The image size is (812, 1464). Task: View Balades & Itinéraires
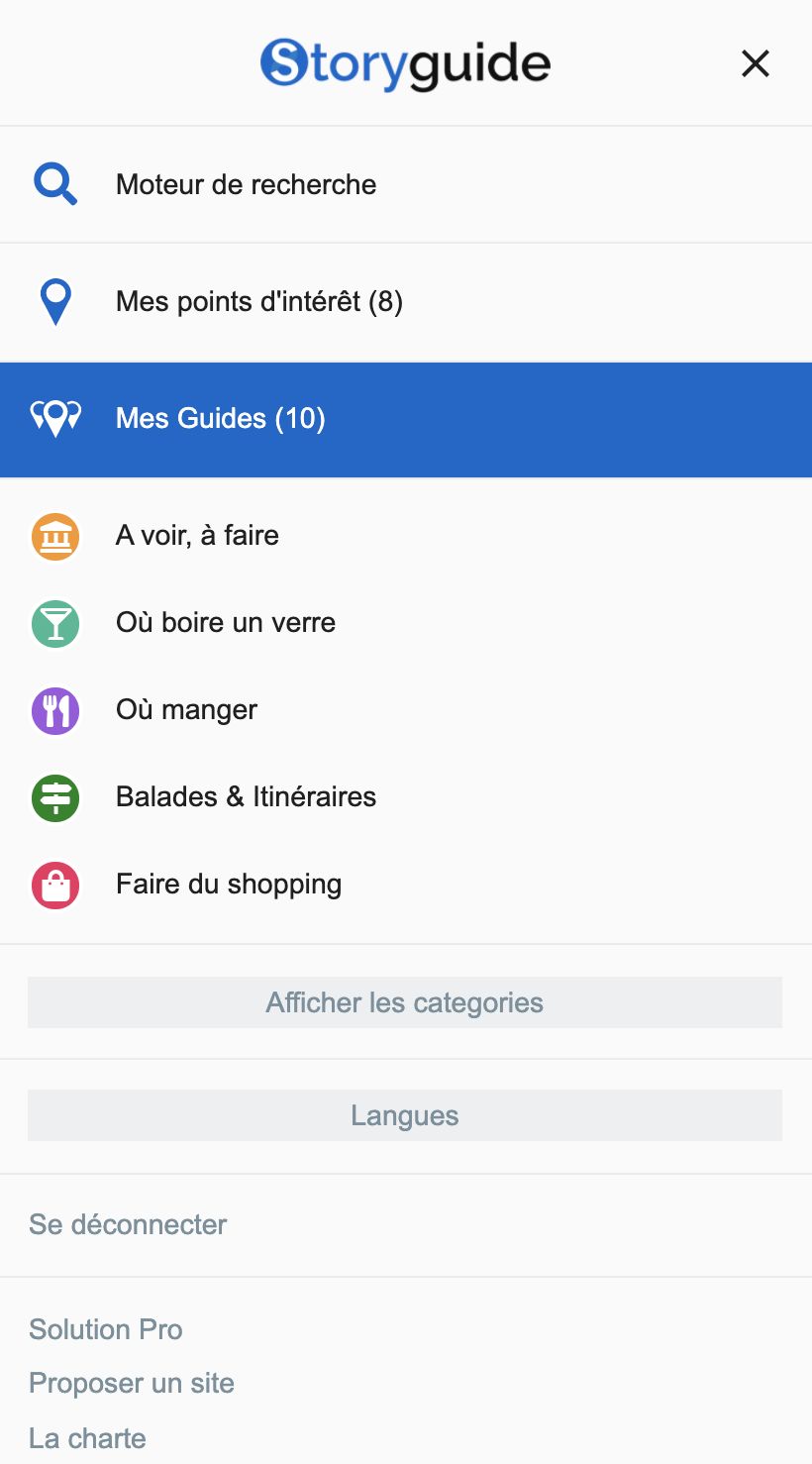246,797
